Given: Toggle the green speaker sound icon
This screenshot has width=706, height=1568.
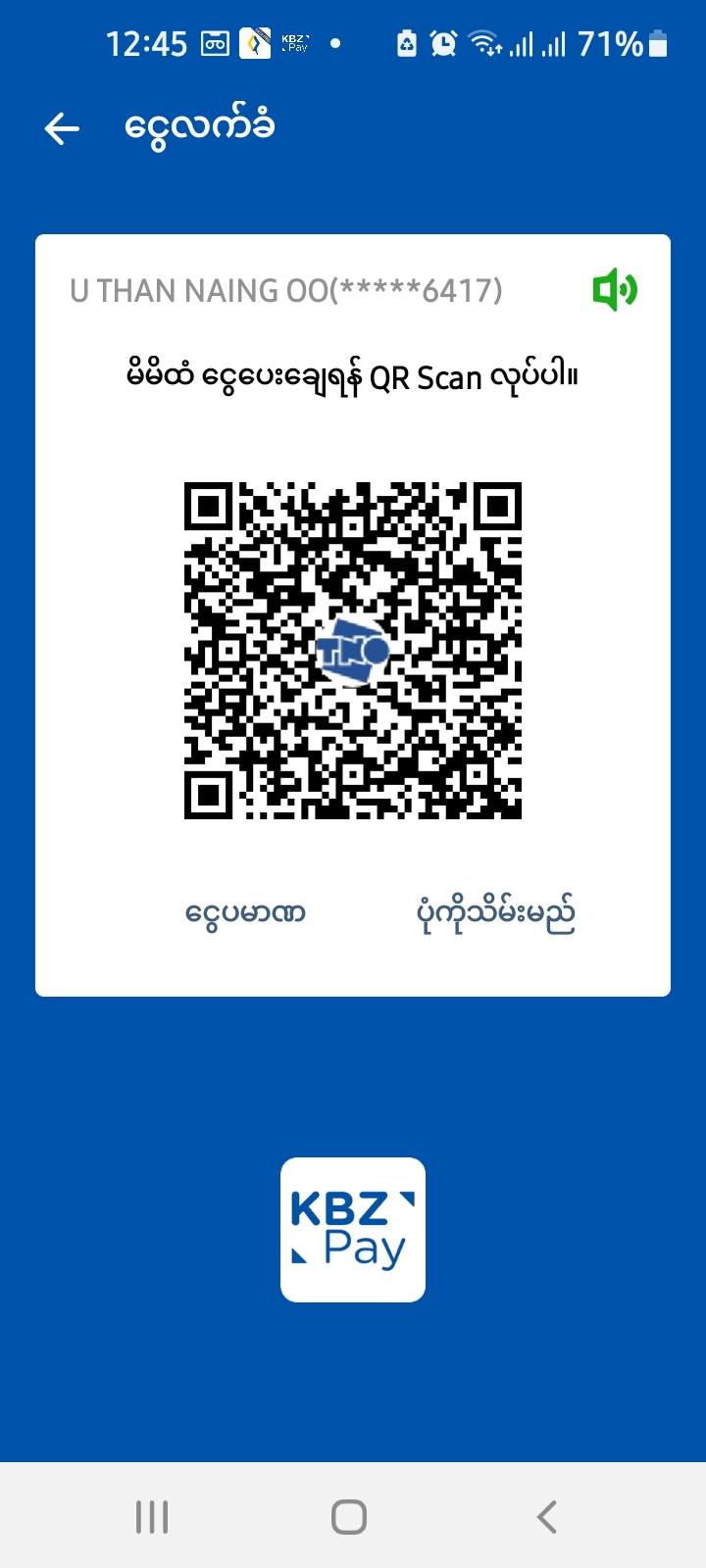Looking at the screenshot, I should (615, 290).
